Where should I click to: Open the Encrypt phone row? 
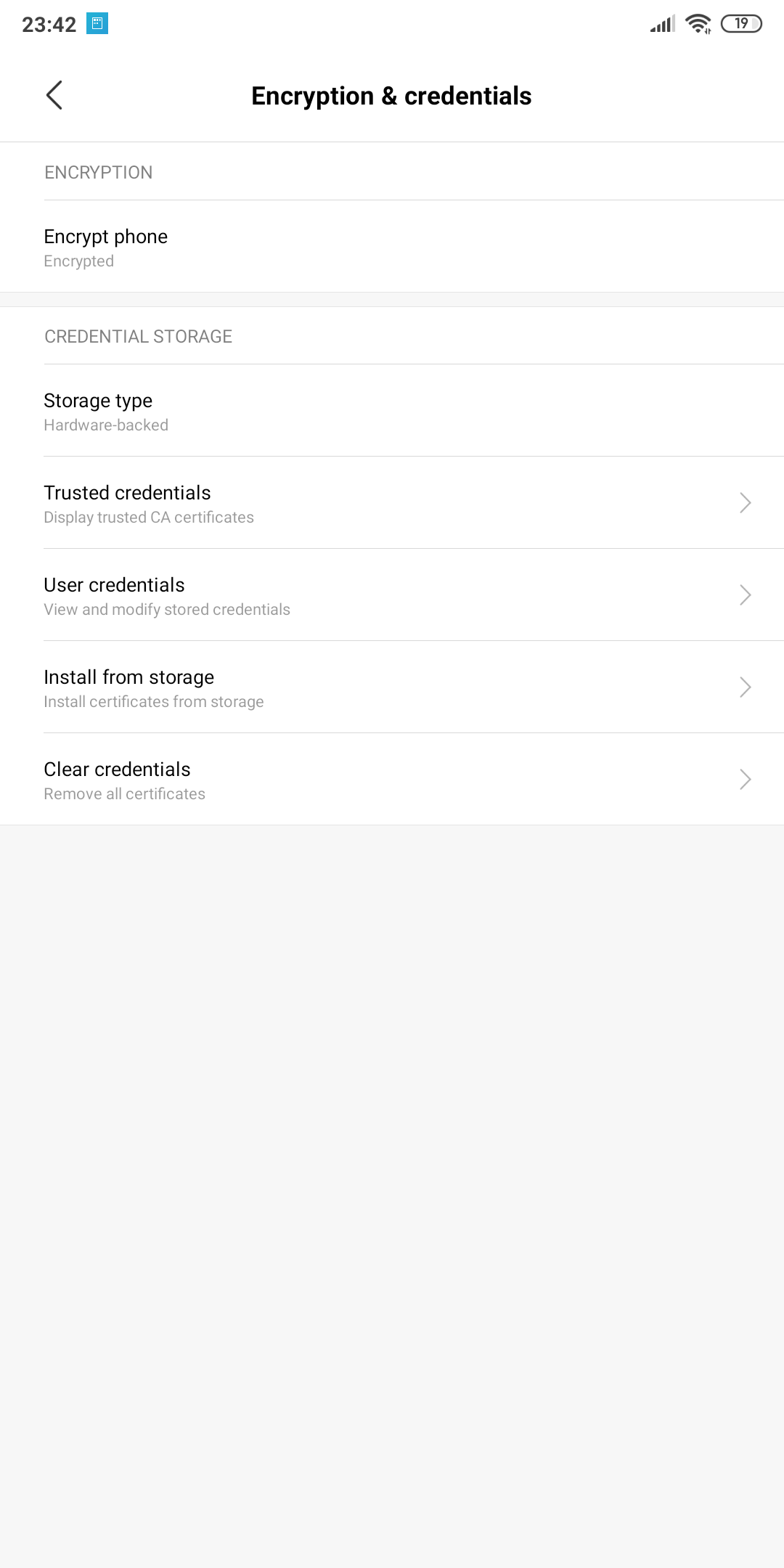pos(392,247)
